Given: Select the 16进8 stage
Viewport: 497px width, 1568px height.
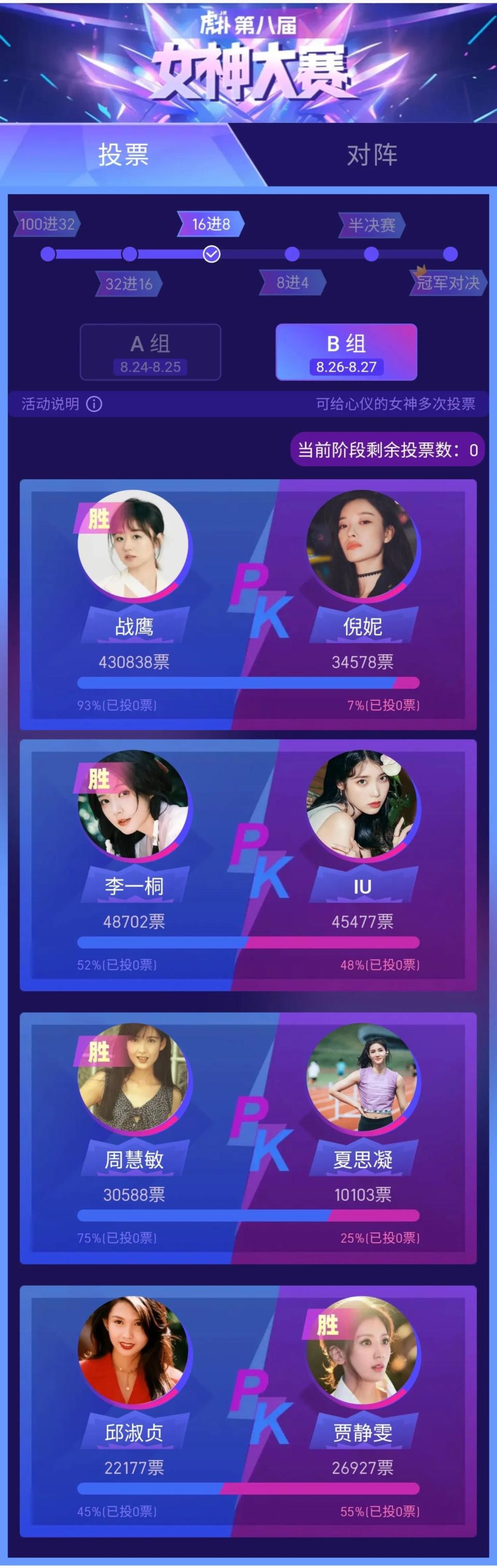Looking at the screenshot, I should (211, 224).
